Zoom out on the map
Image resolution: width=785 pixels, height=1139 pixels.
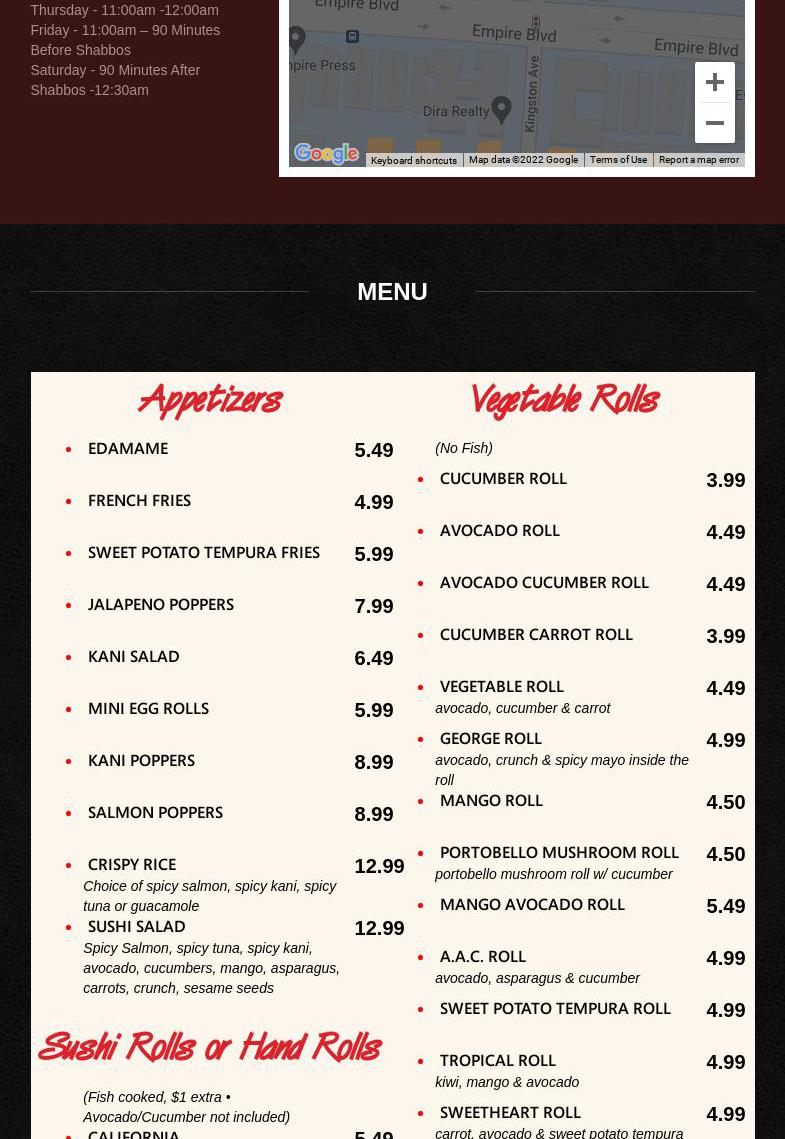tap(714, 123)
